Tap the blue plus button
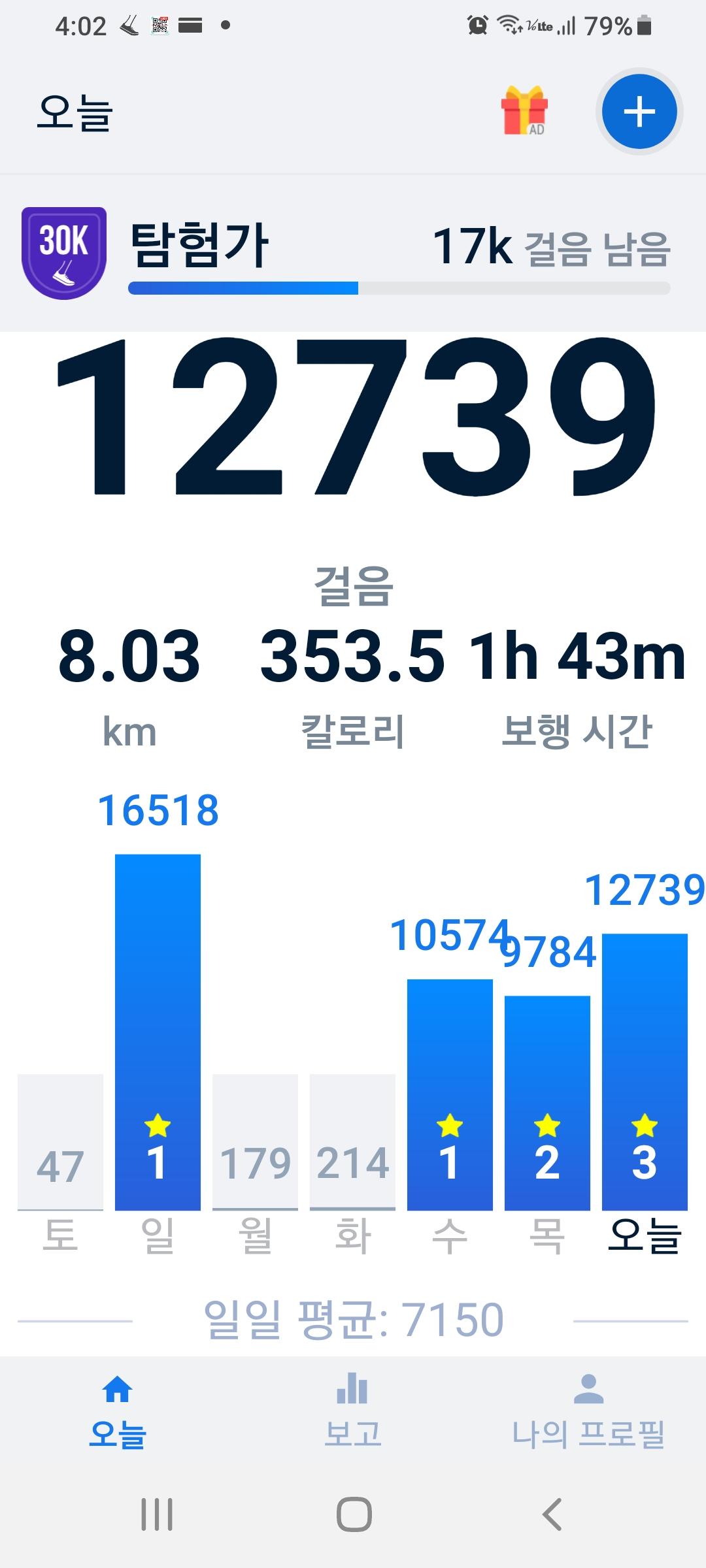Image resolution: width=706 pixels, height=1568 pixels. coord(639,112)
